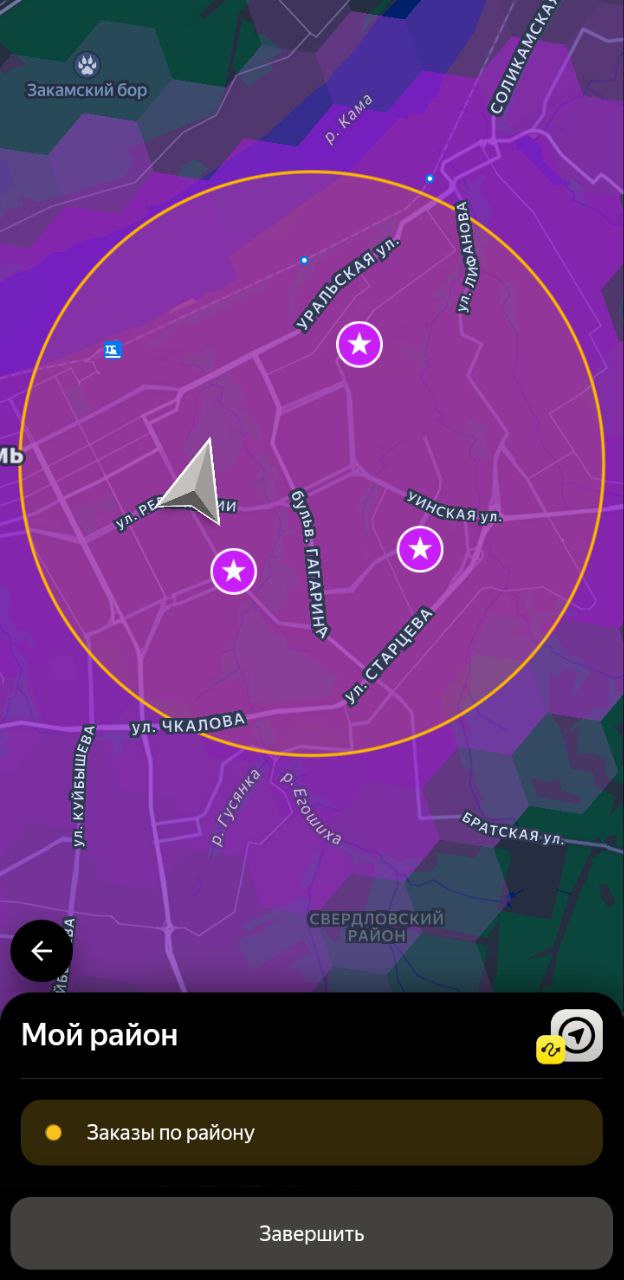624x1280 pixels.
Task: Tap the Завершить button
Action: coord(312,1233)
